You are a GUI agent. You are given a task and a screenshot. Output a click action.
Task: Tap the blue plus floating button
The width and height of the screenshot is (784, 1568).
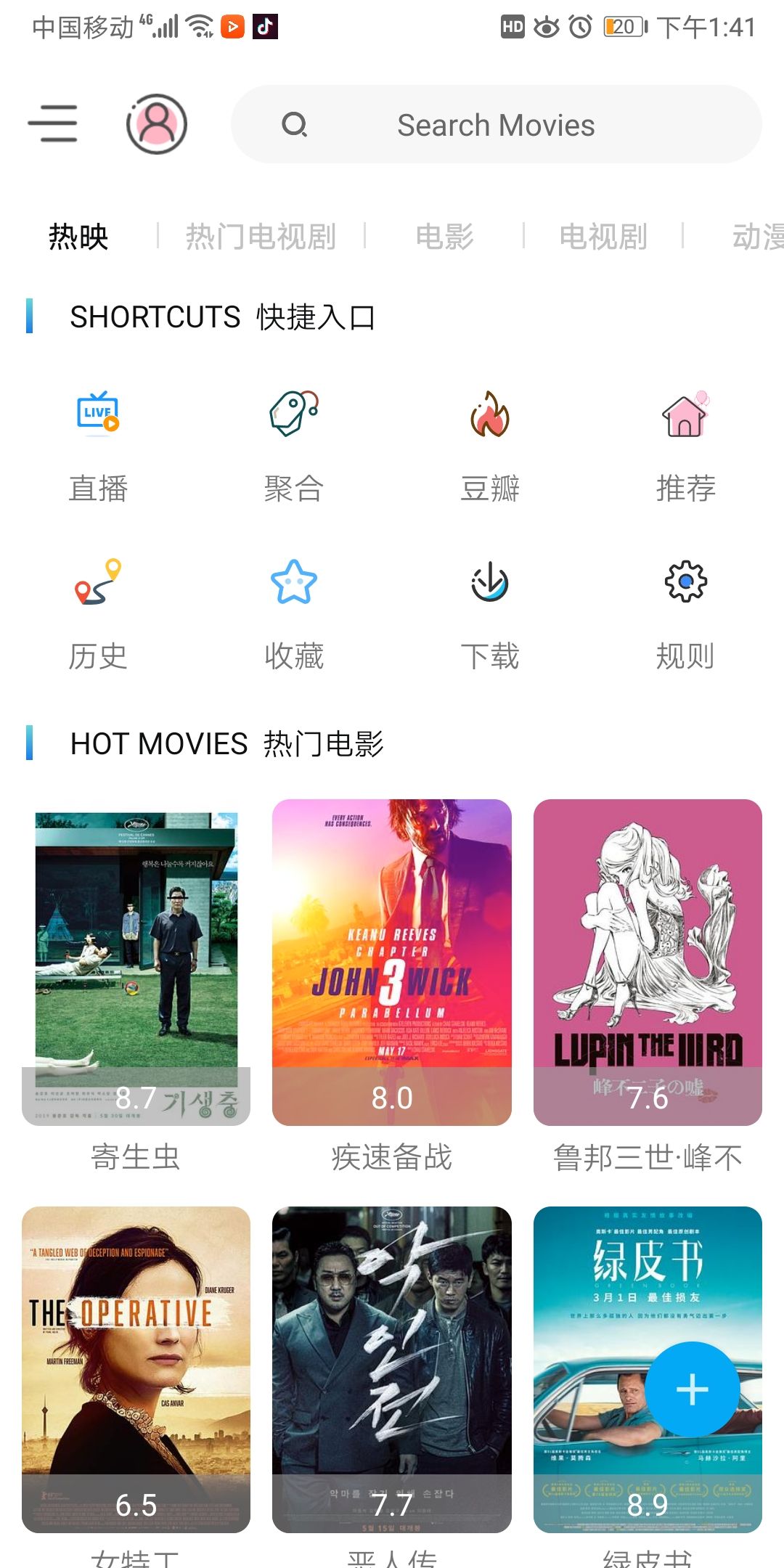(693, 1389)
